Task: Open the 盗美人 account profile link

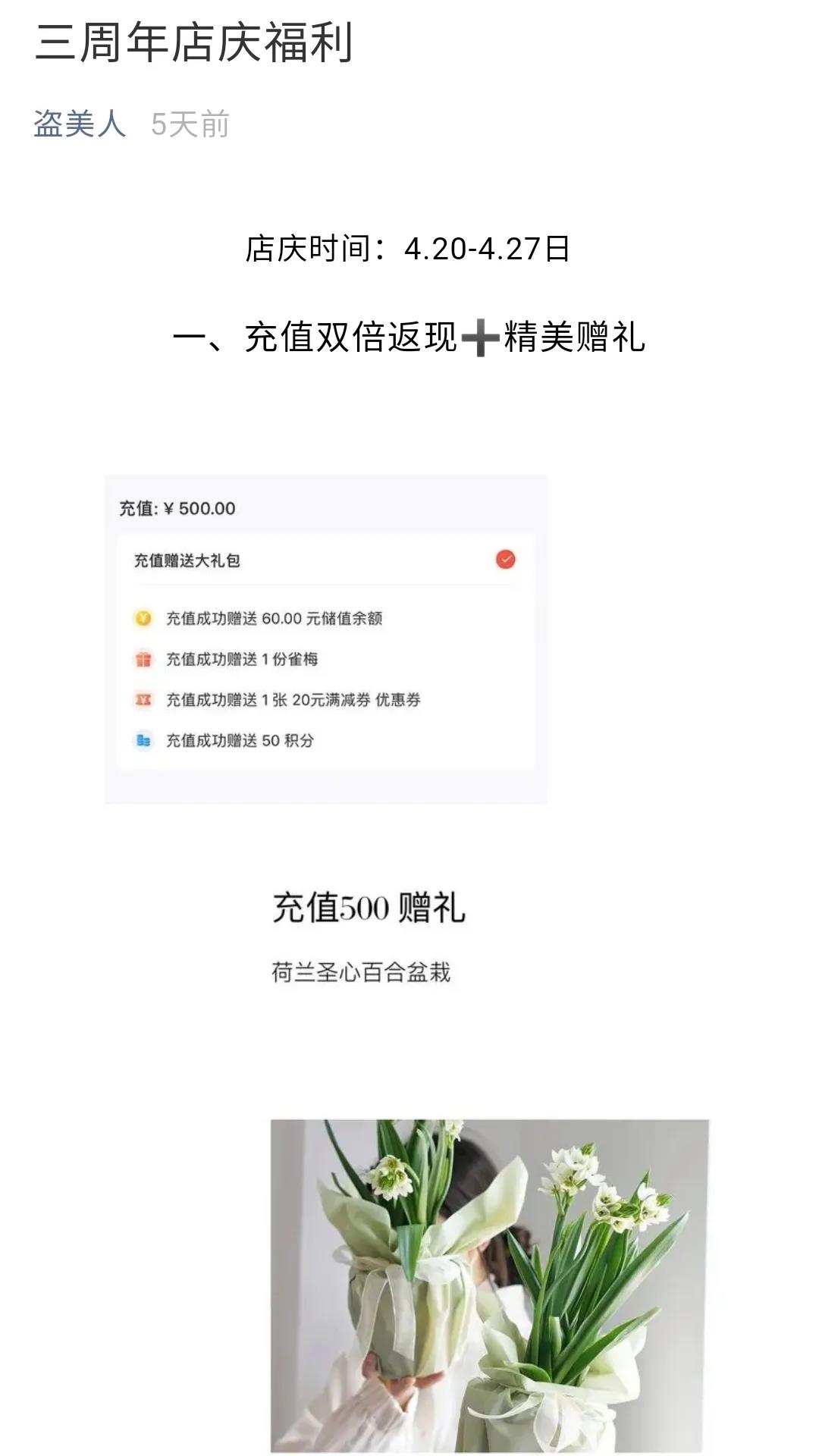Action: (80, 124)
